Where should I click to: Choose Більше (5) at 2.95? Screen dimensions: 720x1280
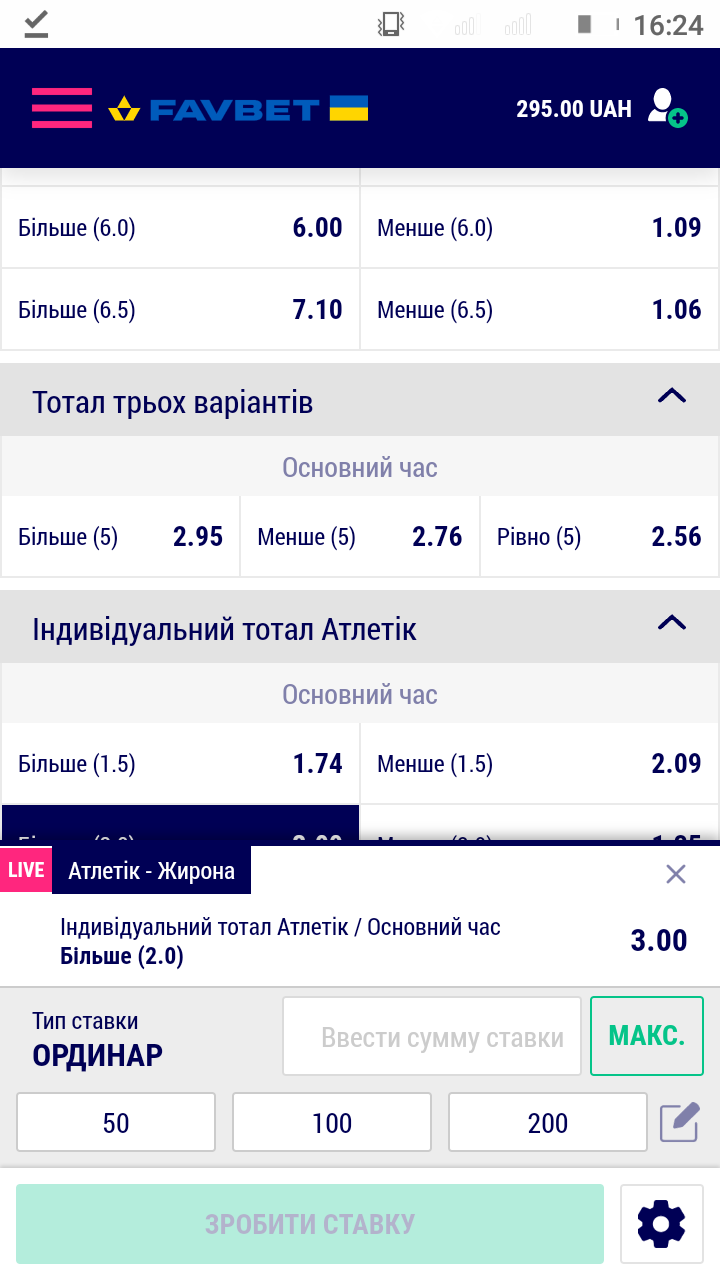(120, 537)
